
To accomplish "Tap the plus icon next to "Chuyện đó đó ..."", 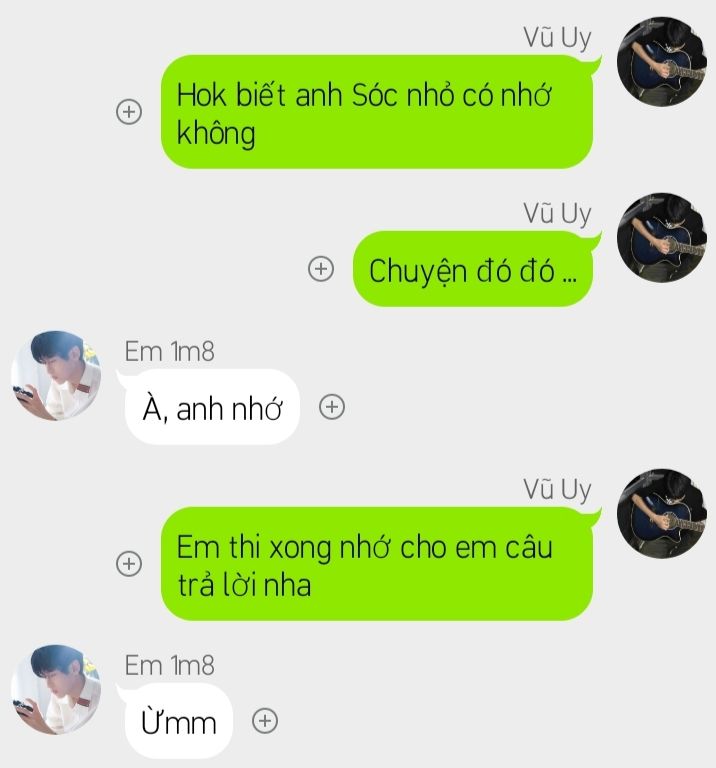I will coord(320,269).
